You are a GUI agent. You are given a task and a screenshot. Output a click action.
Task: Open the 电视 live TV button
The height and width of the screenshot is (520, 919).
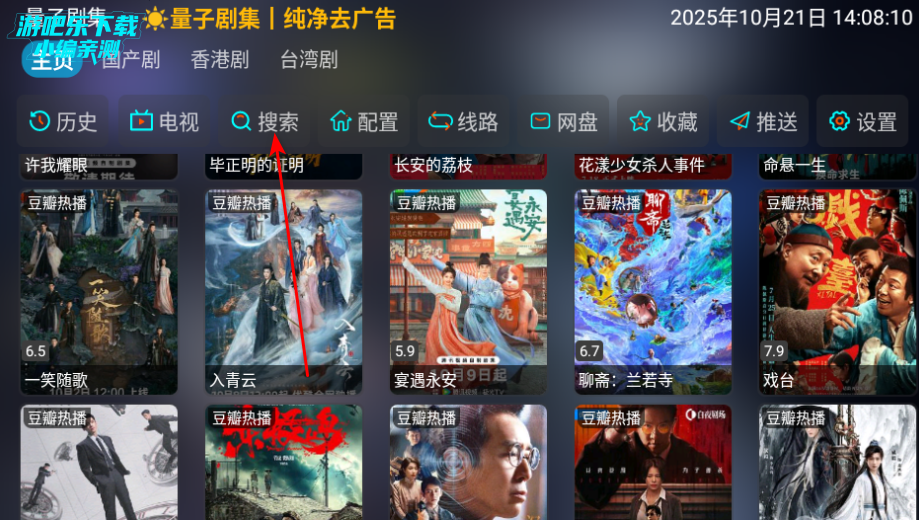164,122
